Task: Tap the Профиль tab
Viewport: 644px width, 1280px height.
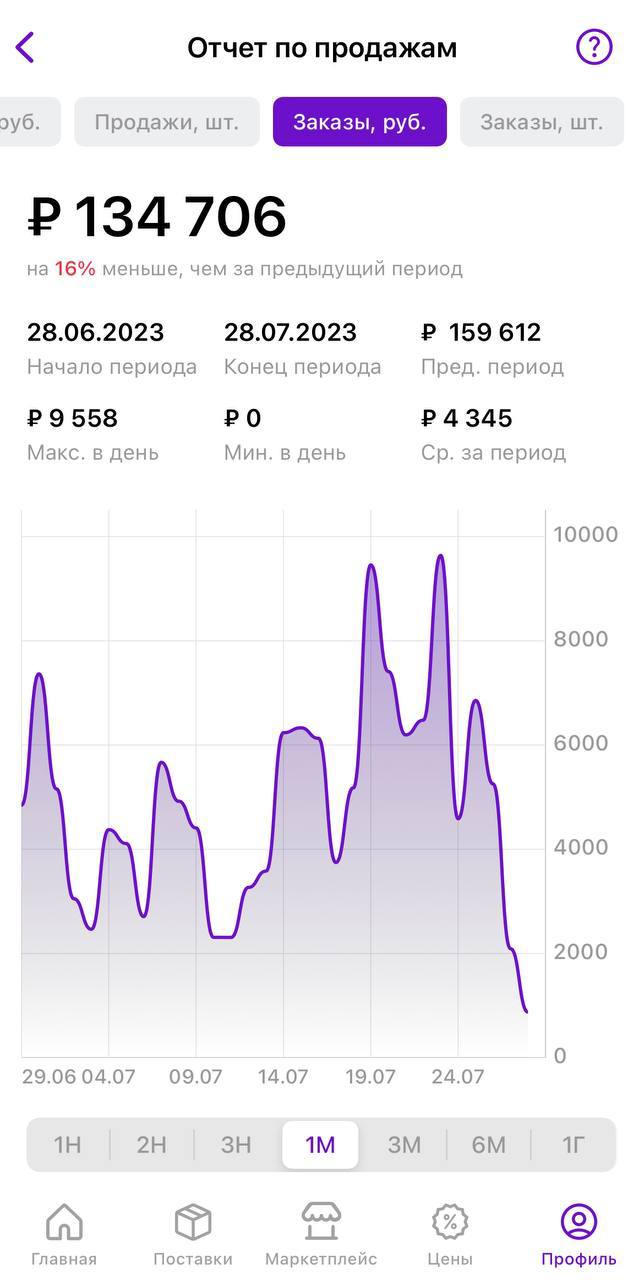Action: [x=578, y=1235]
